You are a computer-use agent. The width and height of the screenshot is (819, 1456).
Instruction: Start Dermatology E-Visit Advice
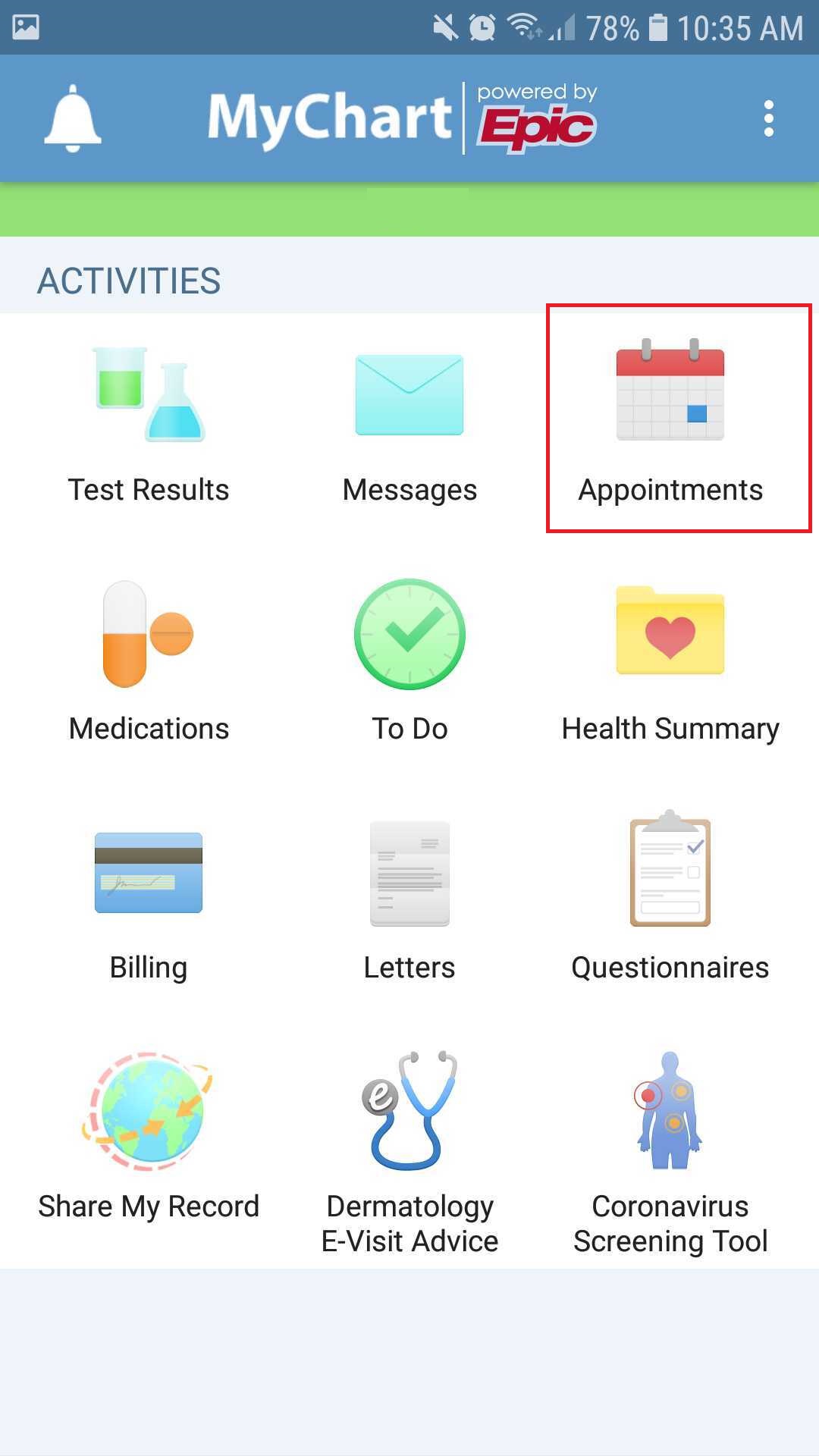click(x=409, y=1145)
